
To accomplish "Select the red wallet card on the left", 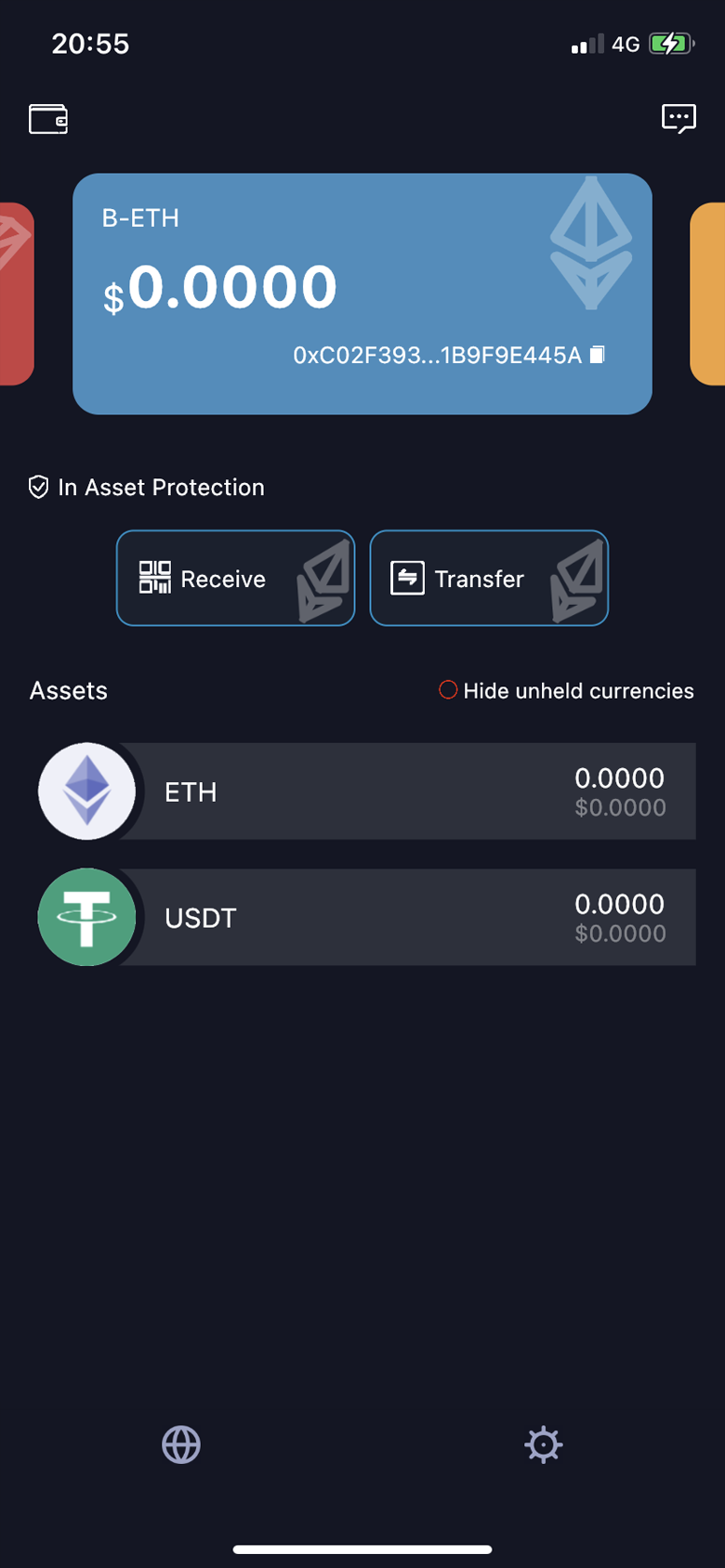I will pos(17,294).
